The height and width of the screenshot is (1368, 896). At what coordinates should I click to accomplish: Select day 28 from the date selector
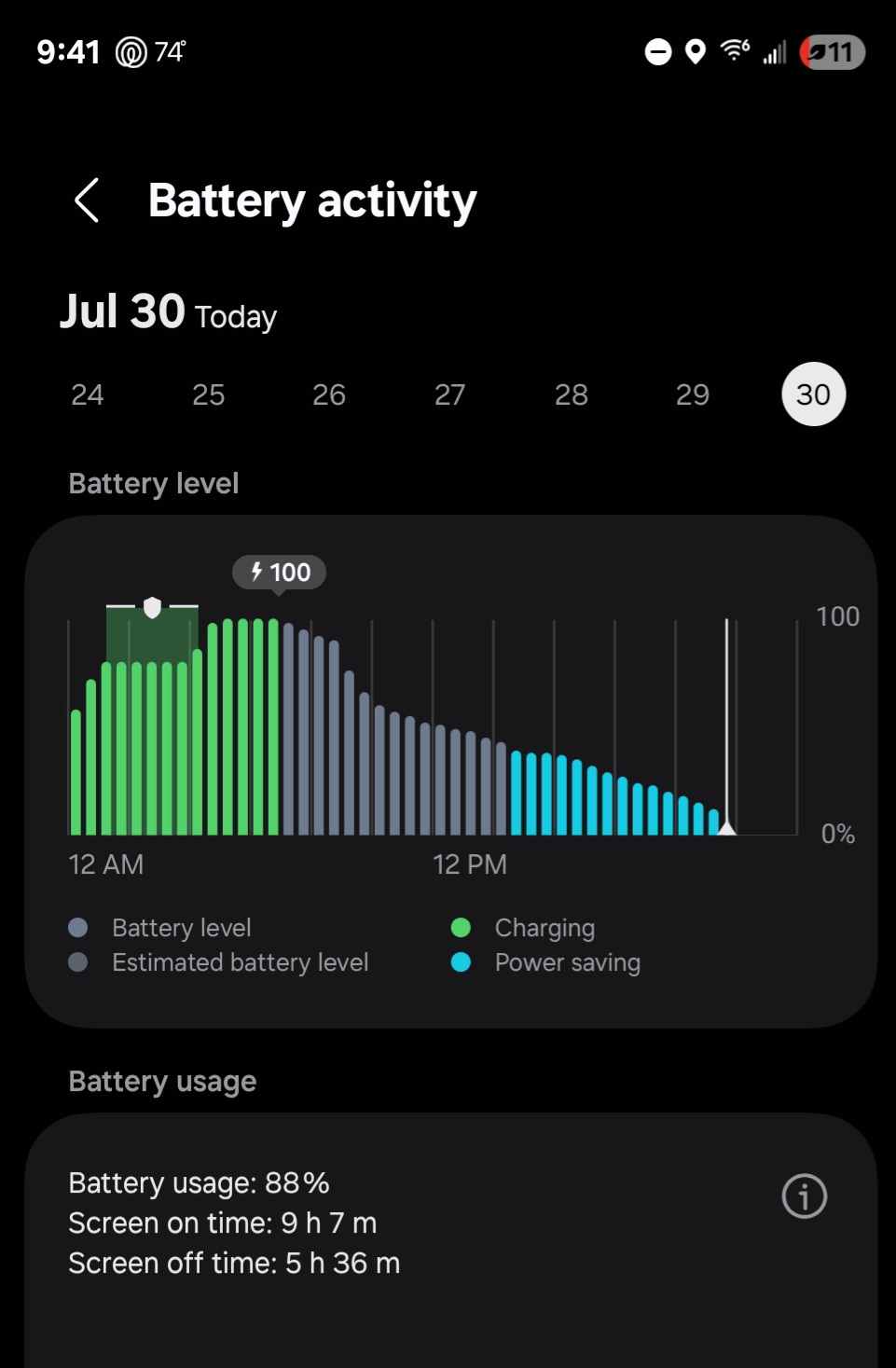coord(571,394)
